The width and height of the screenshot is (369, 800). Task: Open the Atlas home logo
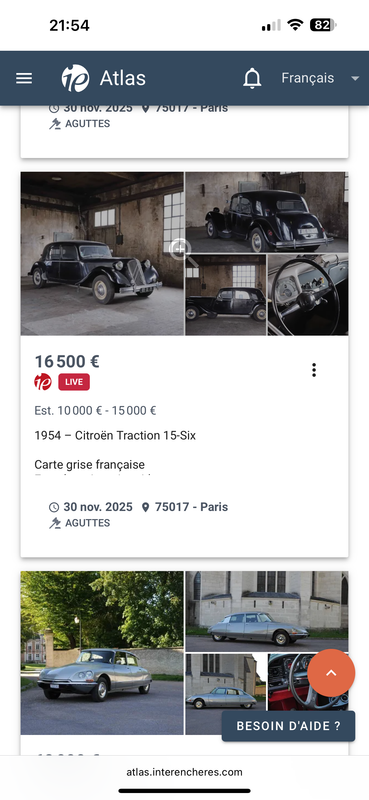[104, 78]
